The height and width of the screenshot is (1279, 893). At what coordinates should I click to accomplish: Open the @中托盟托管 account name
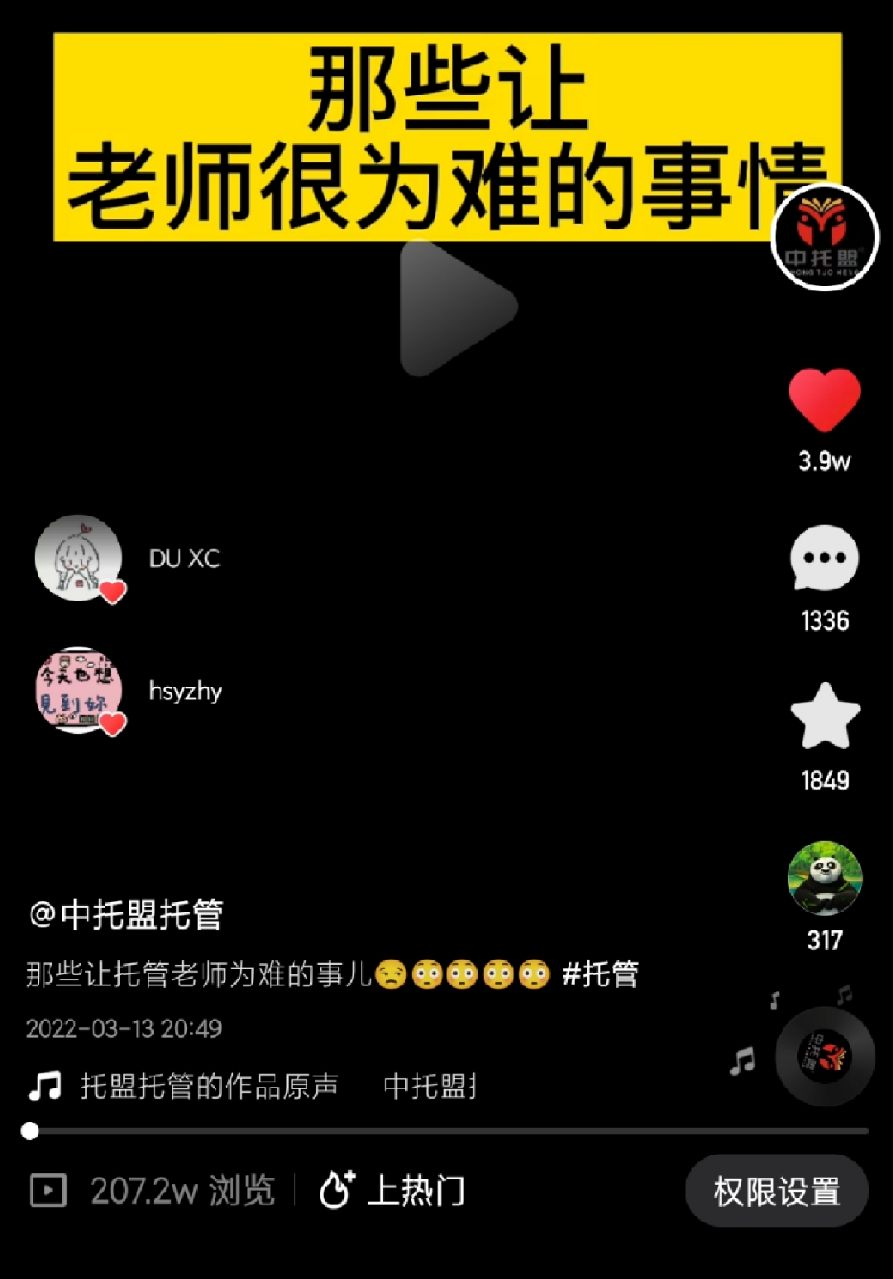(126, 914)
